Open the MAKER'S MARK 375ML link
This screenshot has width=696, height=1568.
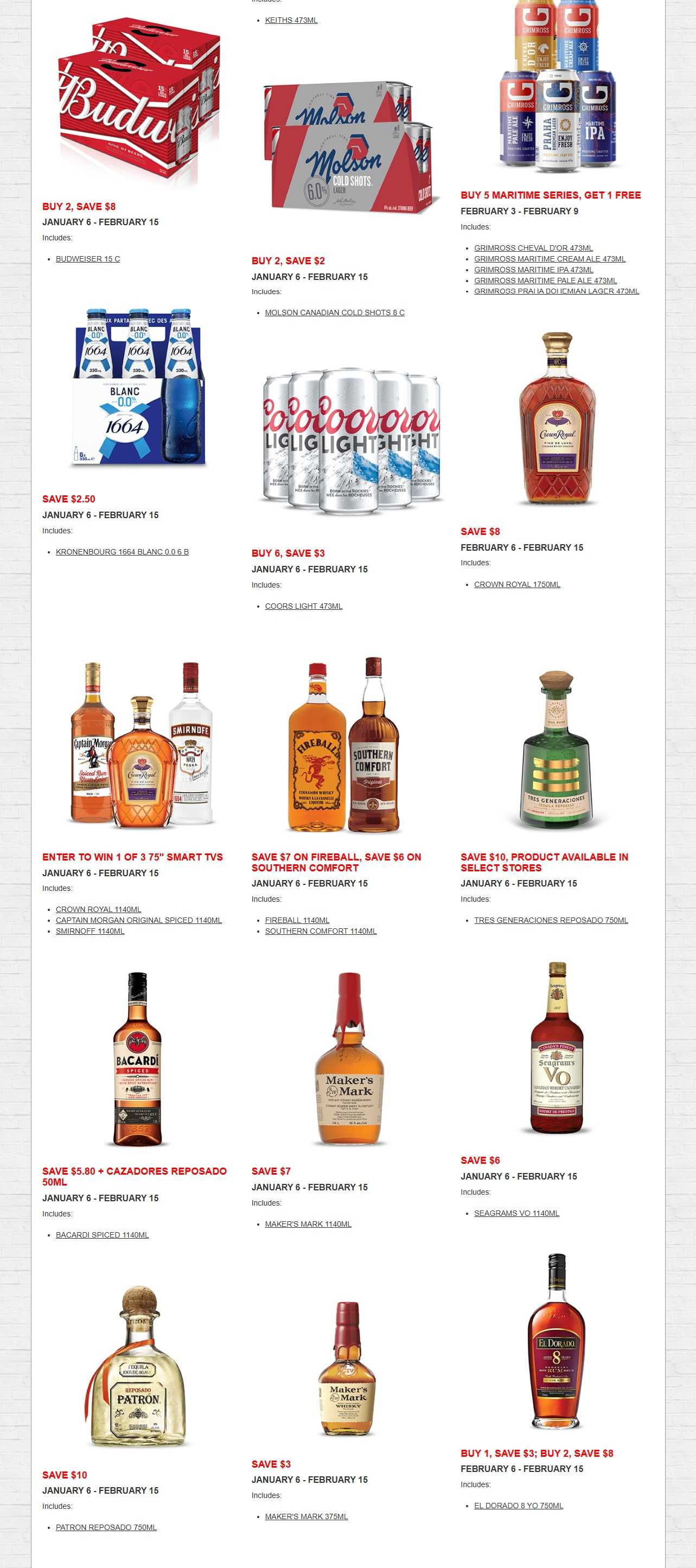click(x=306, y=1516)
